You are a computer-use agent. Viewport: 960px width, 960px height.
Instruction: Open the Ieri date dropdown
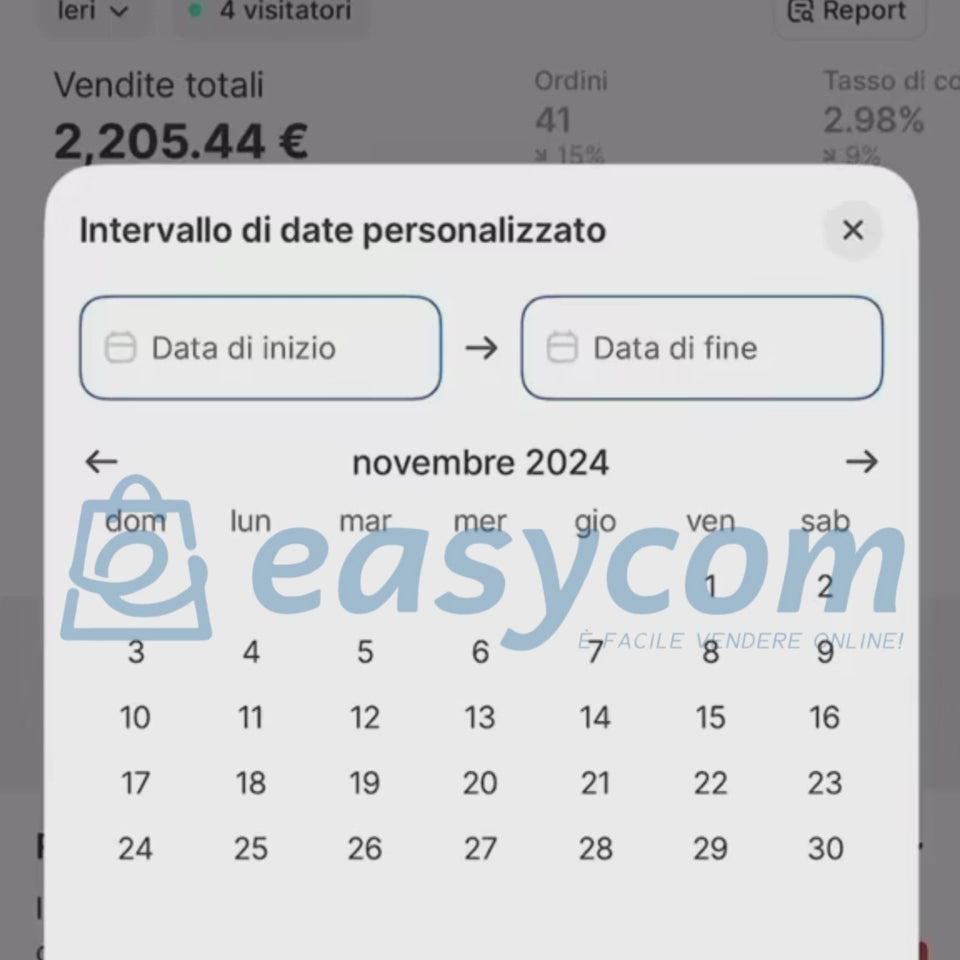pos(94,12)
